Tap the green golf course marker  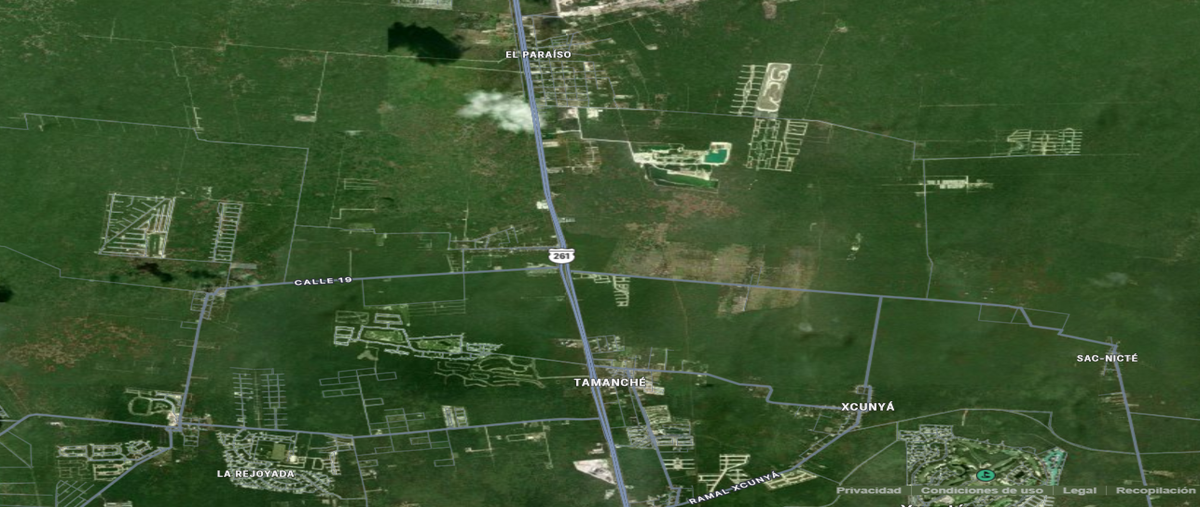coord(985,475)
